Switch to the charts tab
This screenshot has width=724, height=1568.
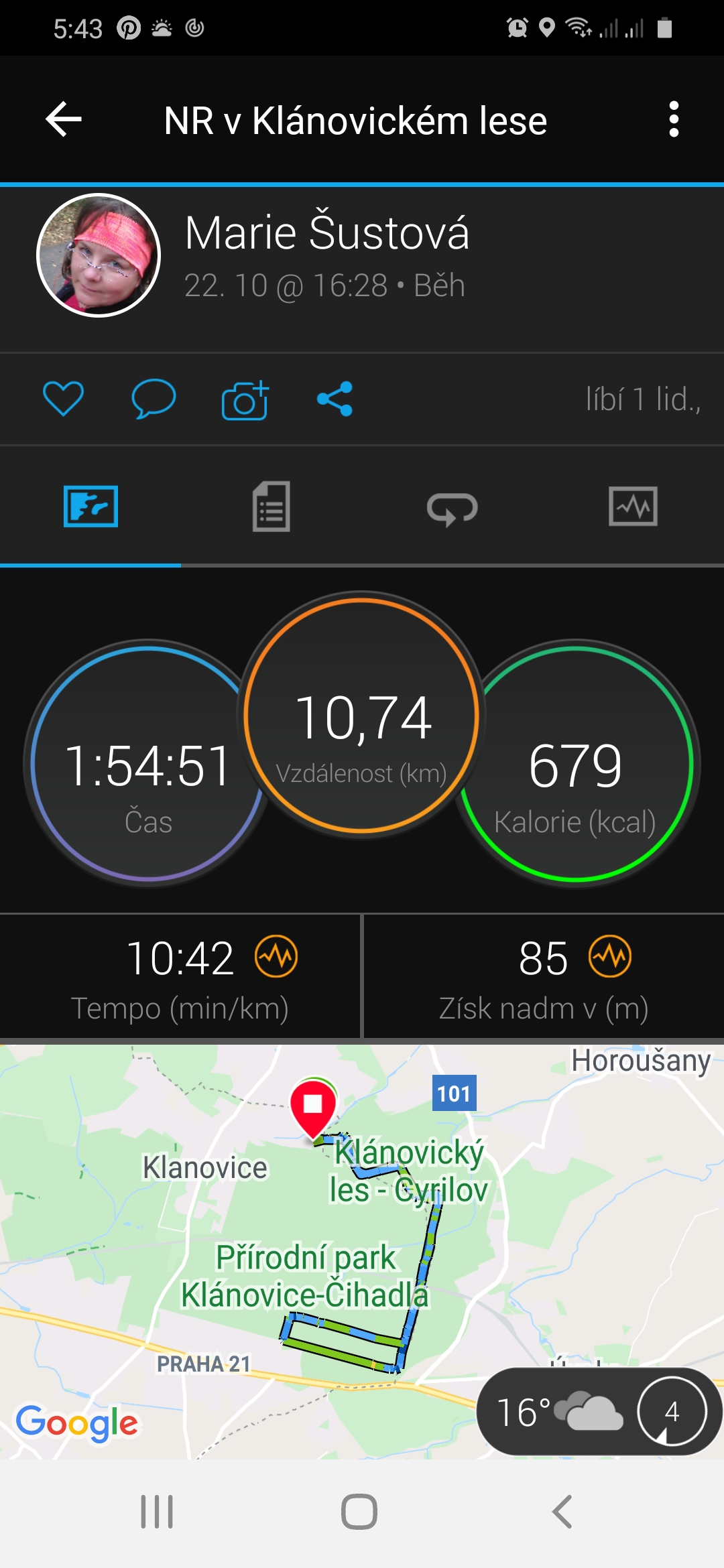click(x=633, y=507)
